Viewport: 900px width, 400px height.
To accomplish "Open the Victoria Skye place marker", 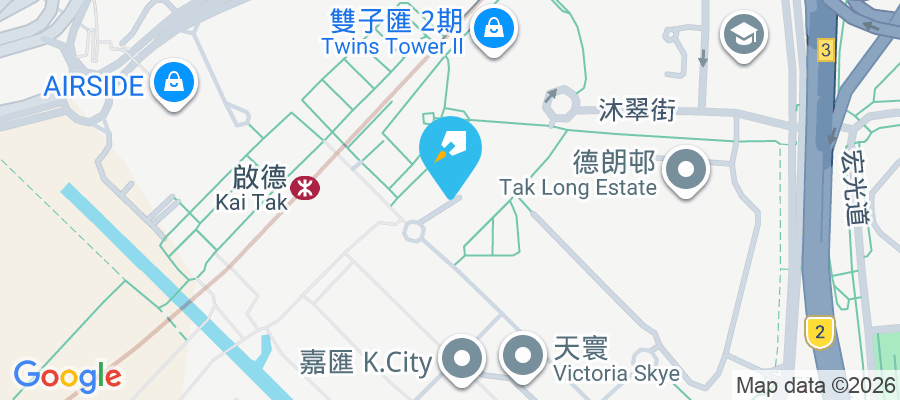I will click(522, 357).
